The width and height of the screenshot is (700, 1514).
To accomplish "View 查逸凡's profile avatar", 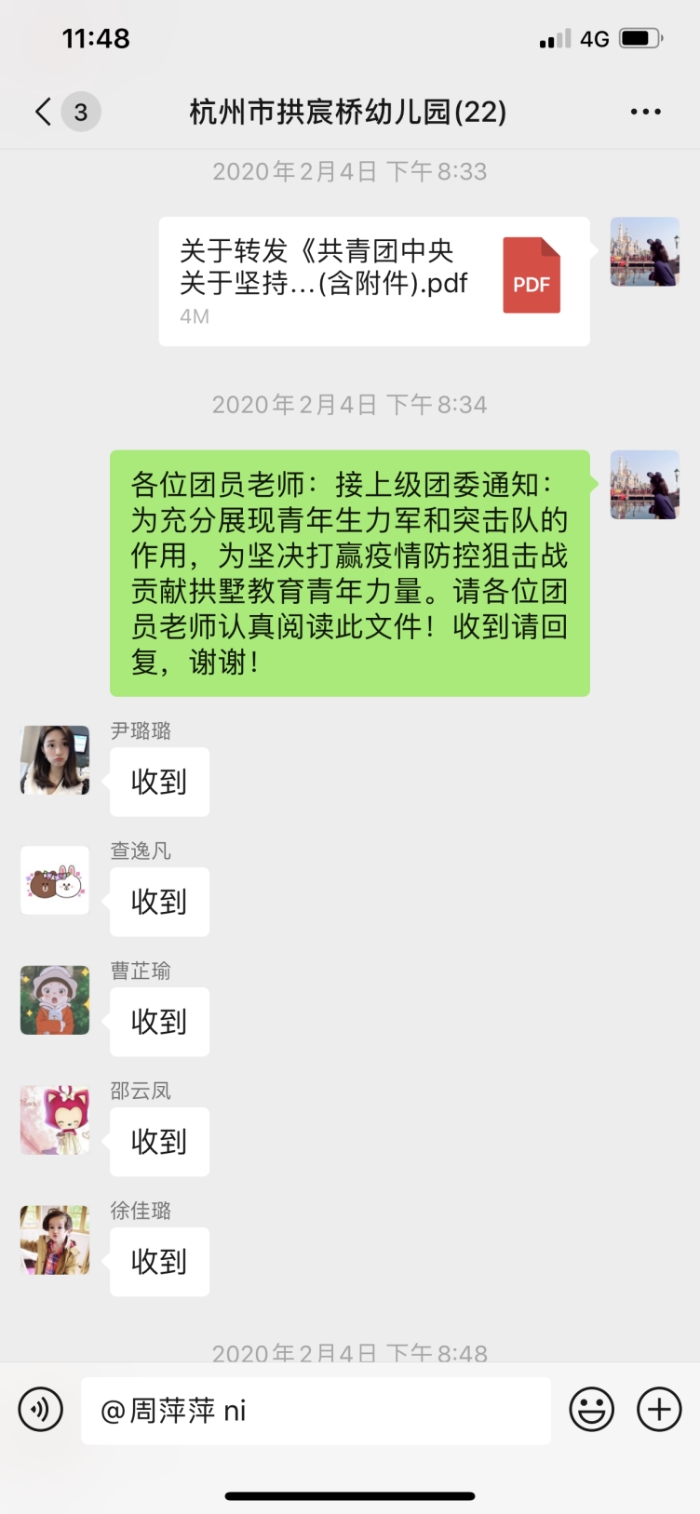I will [55, 880].
